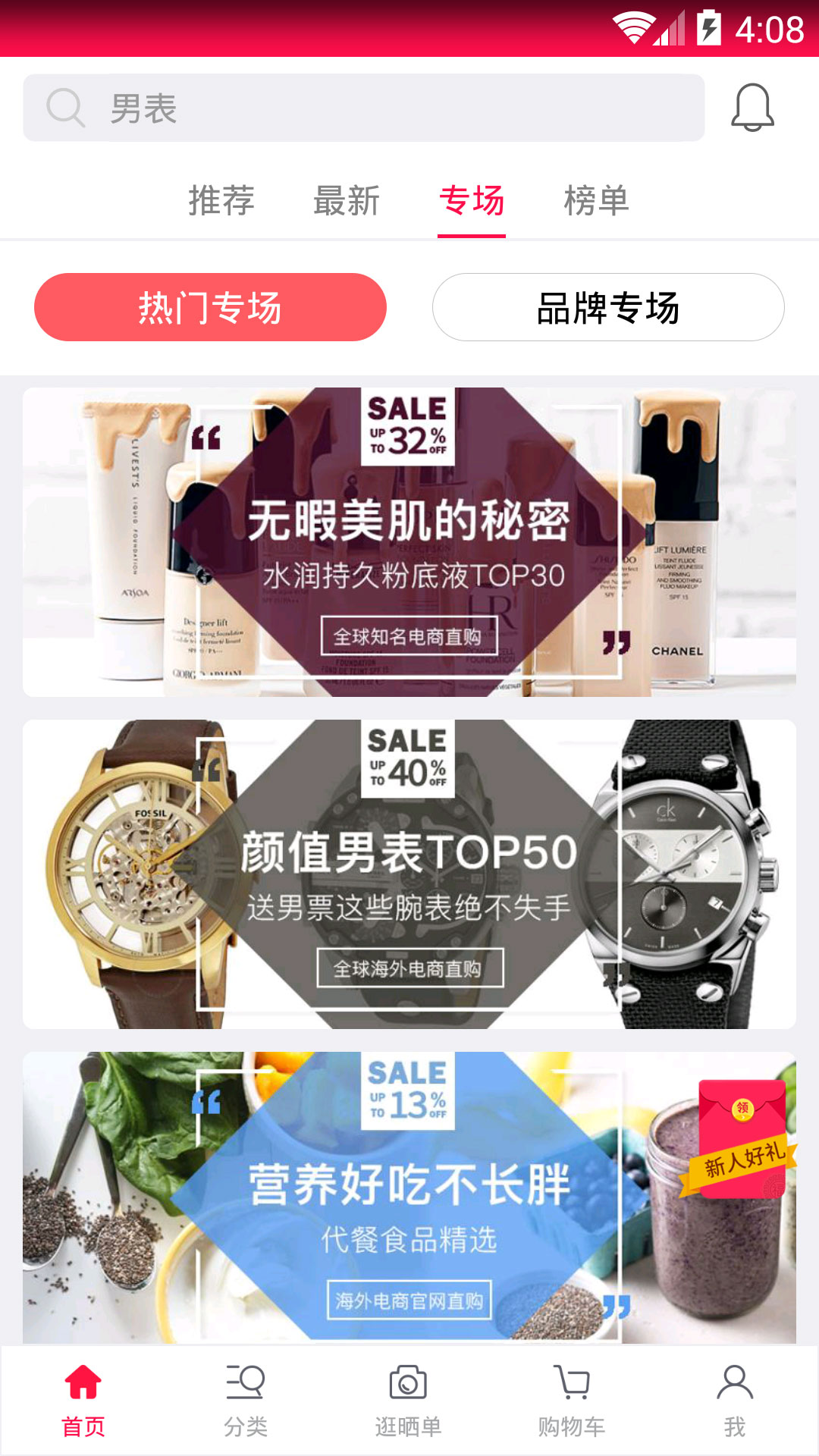This screenshot has height=1456, width=819.
Task: Switch to the 榜单 tab
Action: (x=597, y=201)
